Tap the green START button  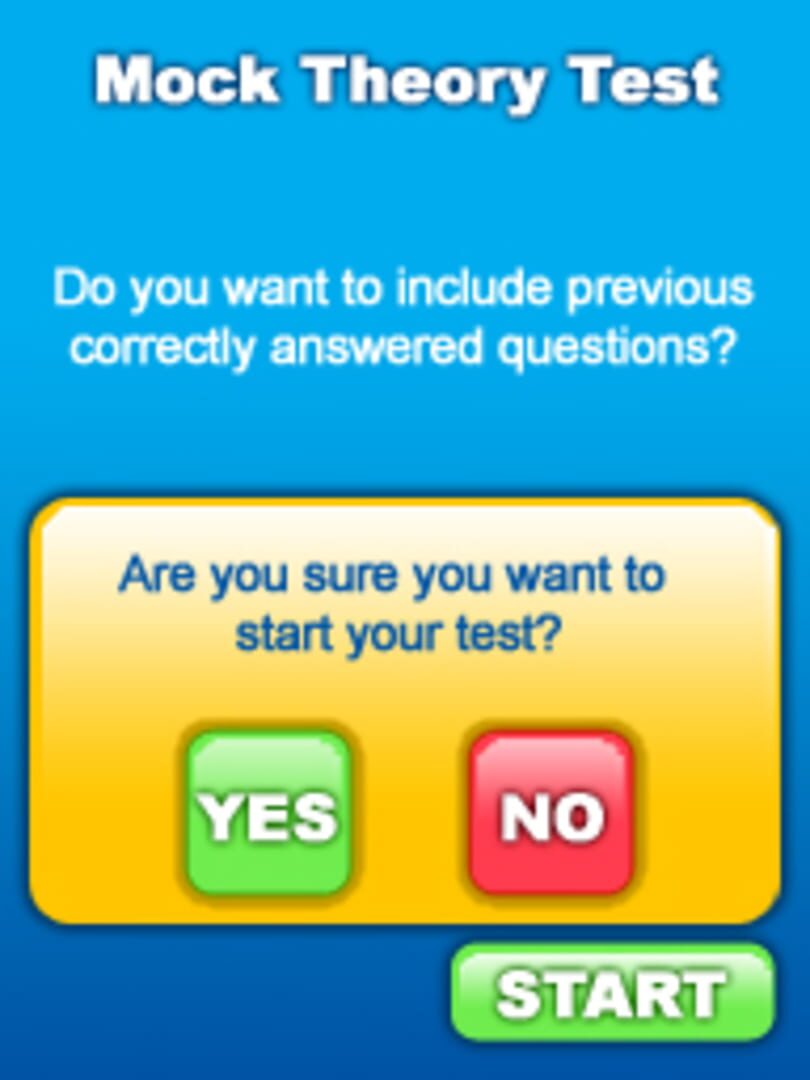pos(612,992)
